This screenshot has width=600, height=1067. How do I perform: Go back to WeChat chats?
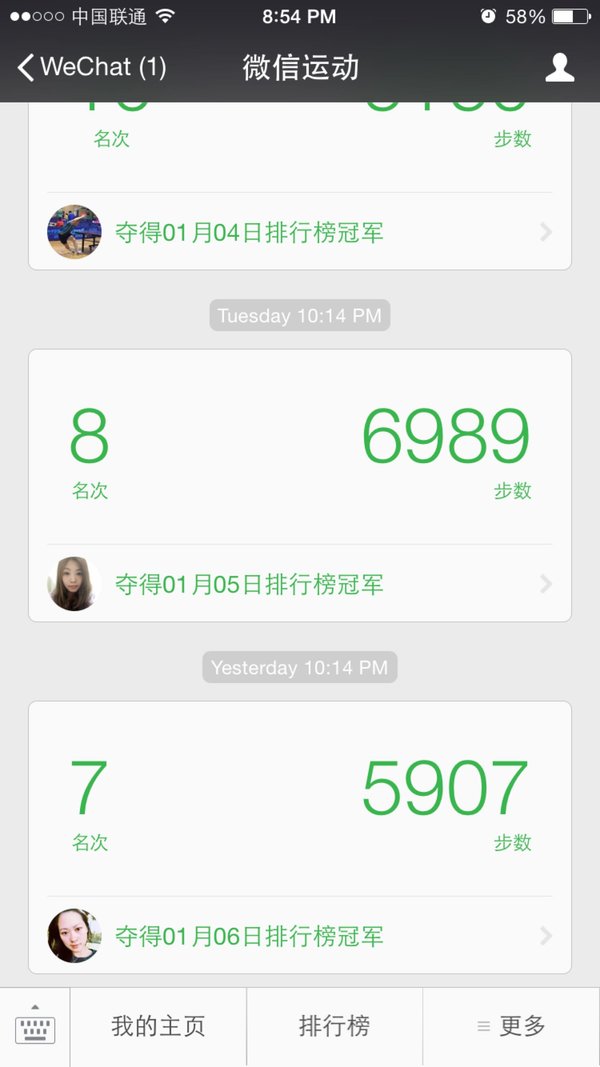pos(92,67)
